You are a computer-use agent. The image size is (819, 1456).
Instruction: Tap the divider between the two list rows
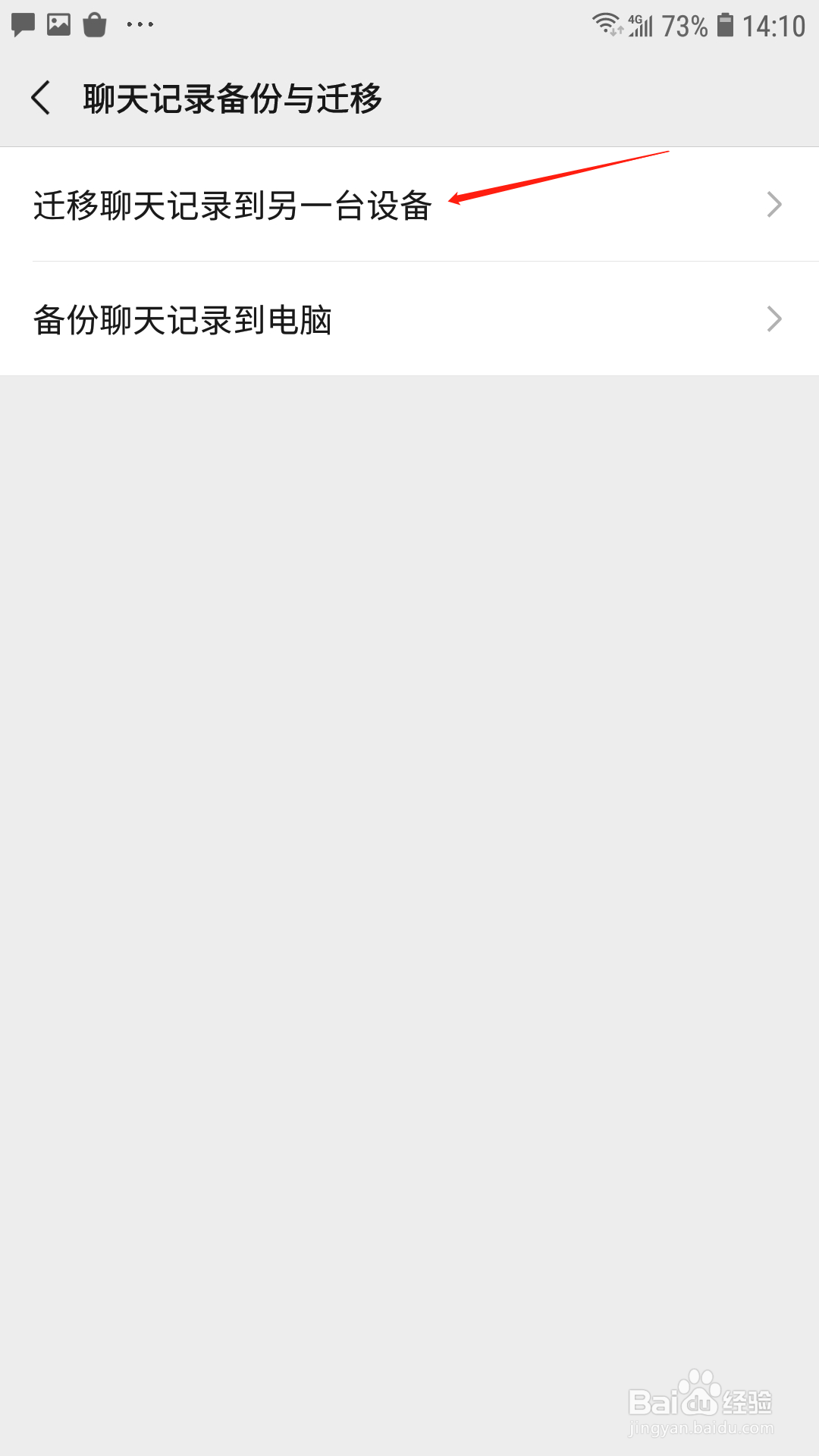click(x=409, y=262)
